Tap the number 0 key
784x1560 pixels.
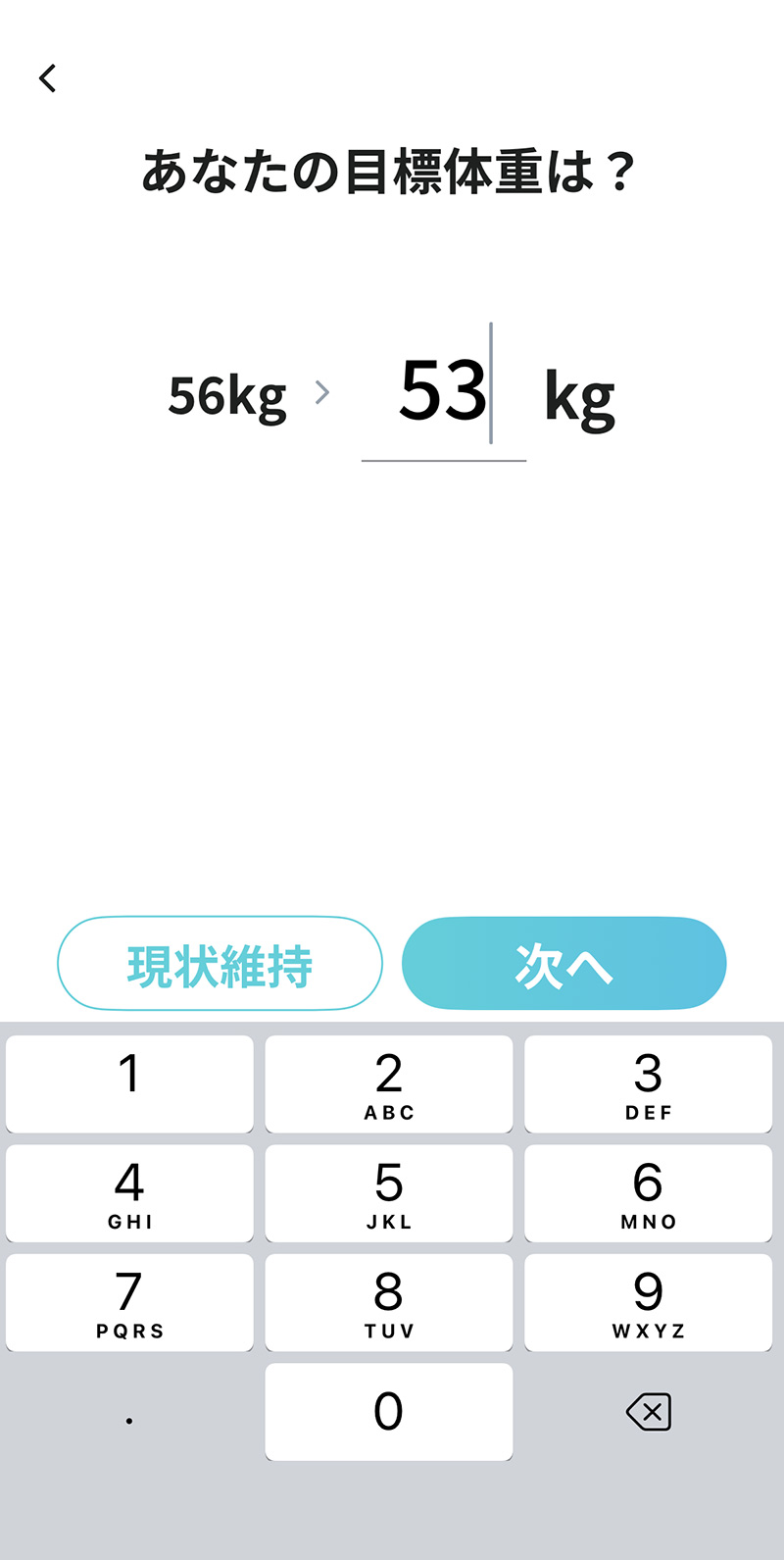(388, 1411)
